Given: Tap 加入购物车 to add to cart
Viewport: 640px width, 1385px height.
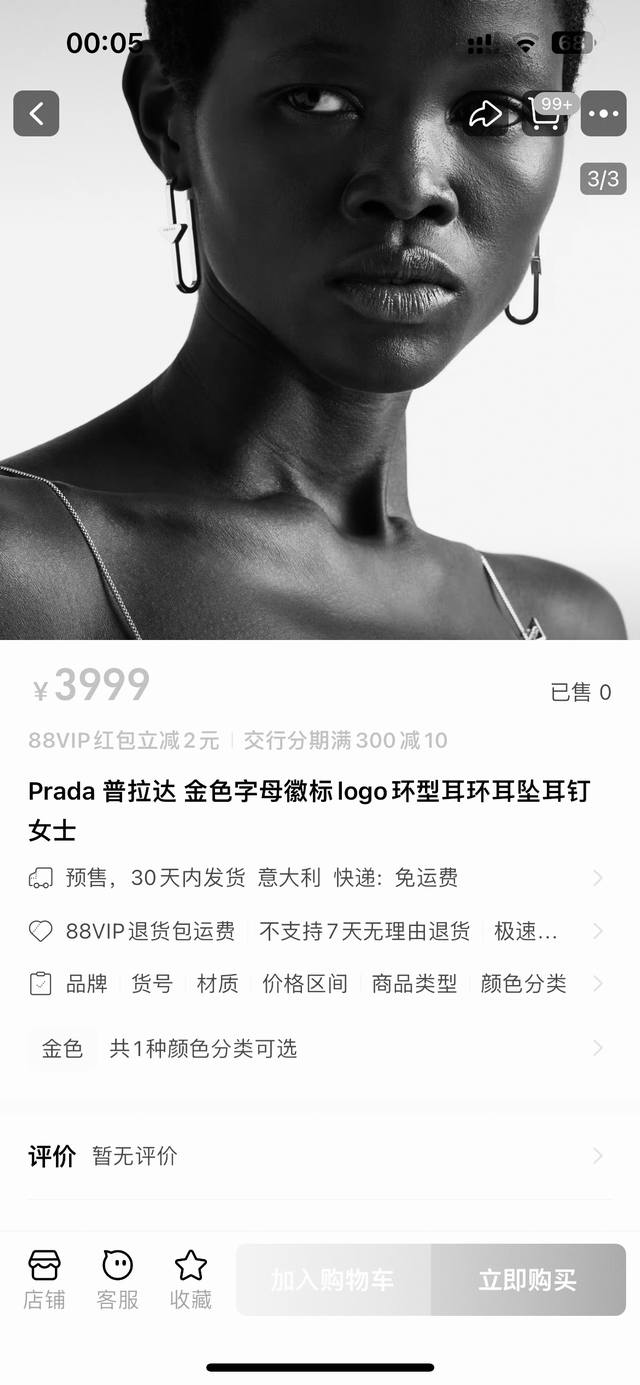Looking at the screenshot, I should [333, 1280].
